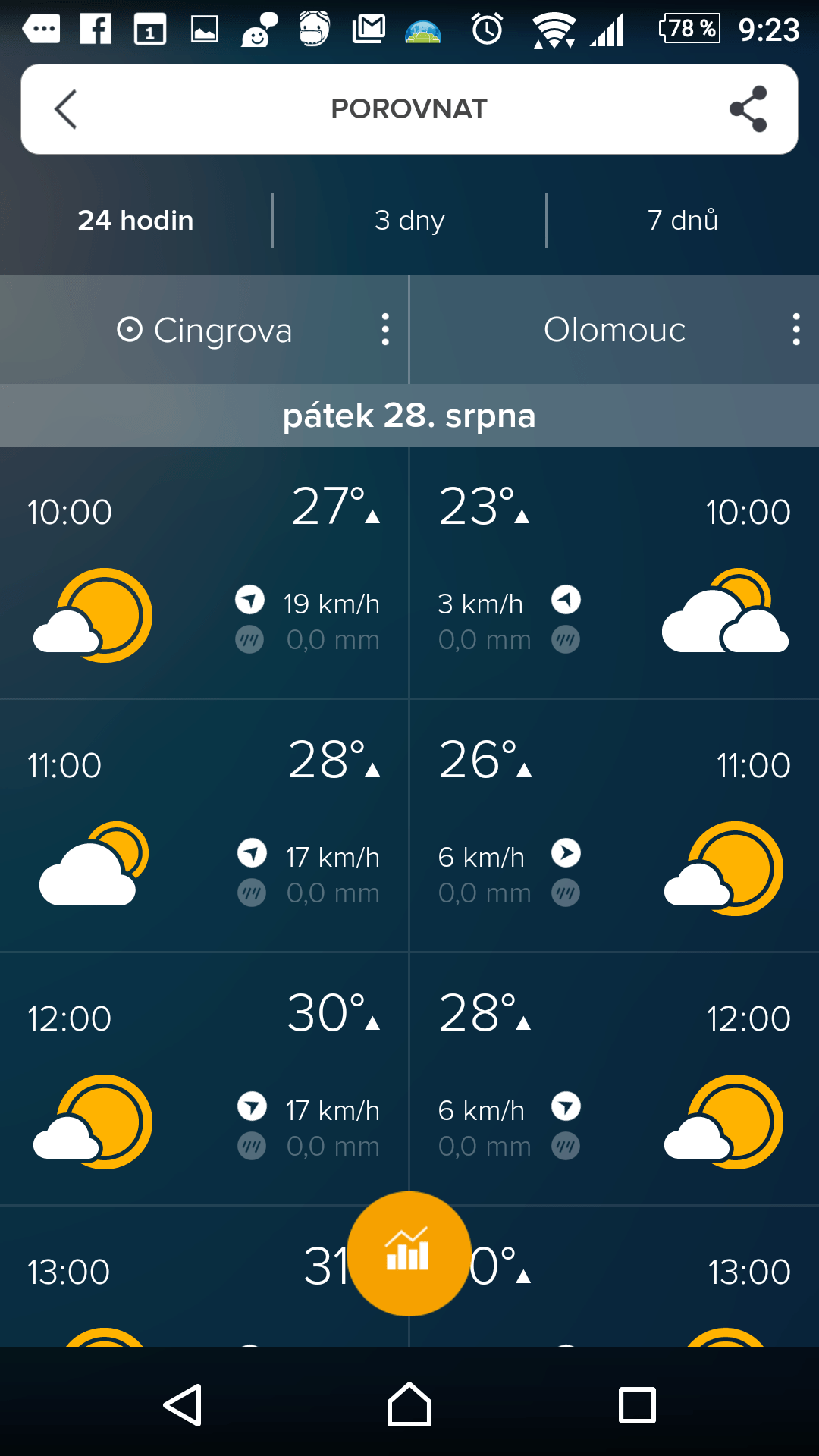The height and width of the screenshot is (1456, 819).
Task: Open the orange chart button
Action: click(x=409, y=1254)
